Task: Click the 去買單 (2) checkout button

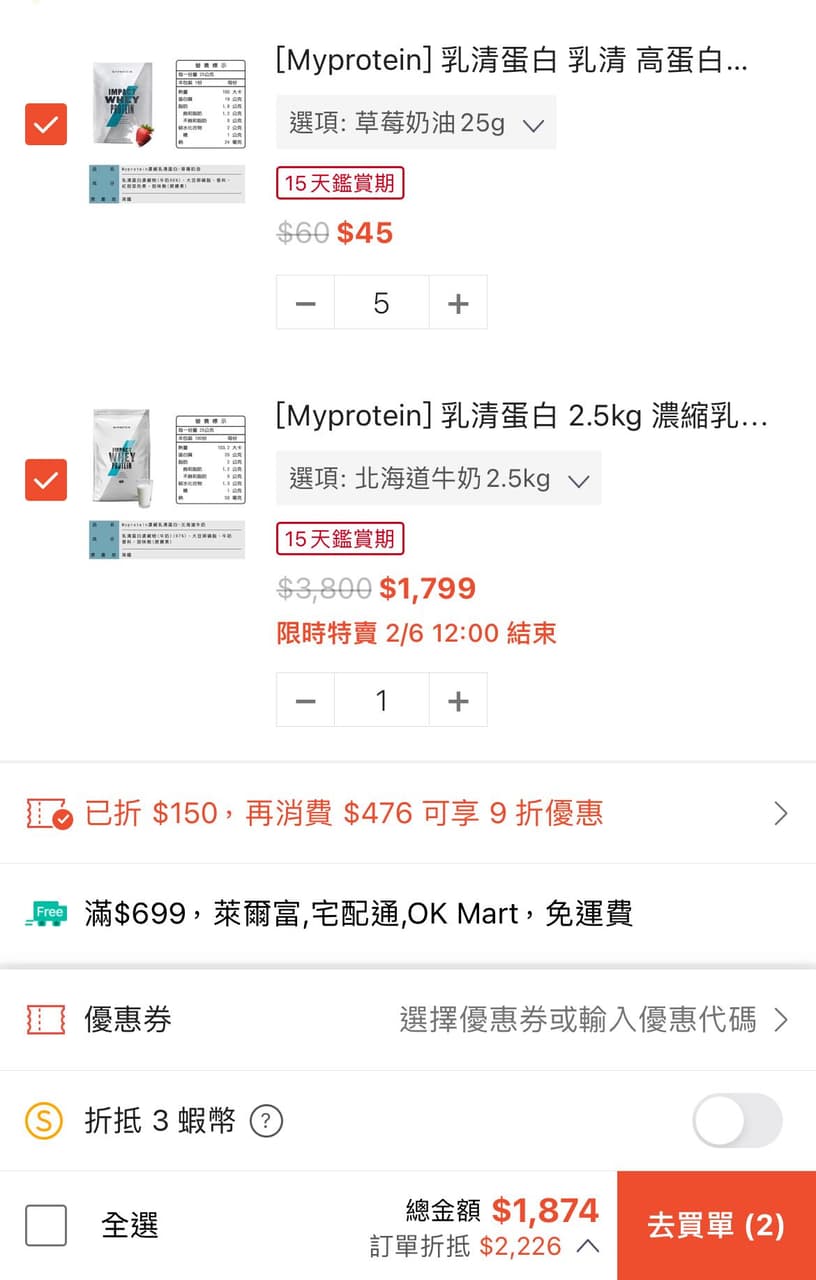Action: pyautogui.click(x=714, y=1224)
